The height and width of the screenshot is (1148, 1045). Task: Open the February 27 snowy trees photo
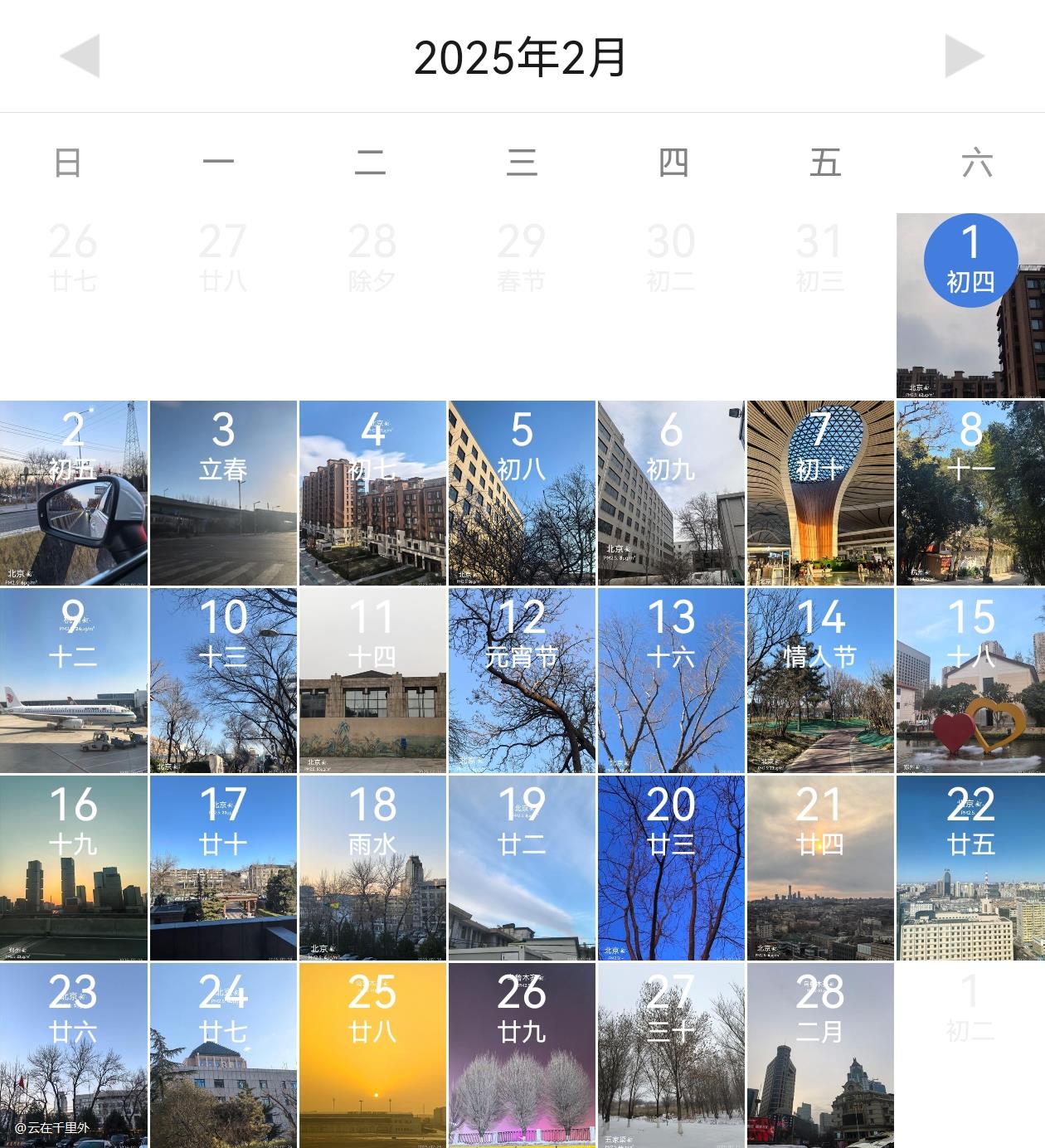(671, 1055)
